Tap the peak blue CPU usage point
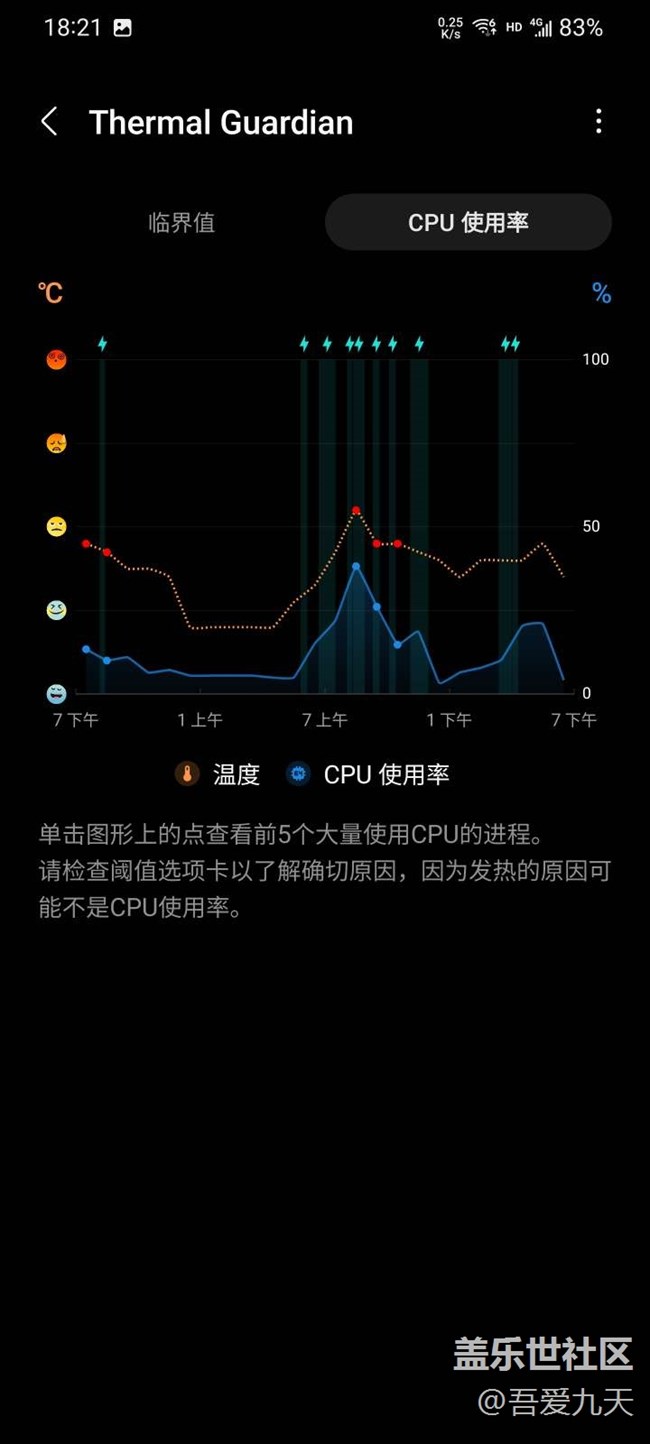This screenshot has height=1444, width=650. pyautogui.click(x=355, y=566)
